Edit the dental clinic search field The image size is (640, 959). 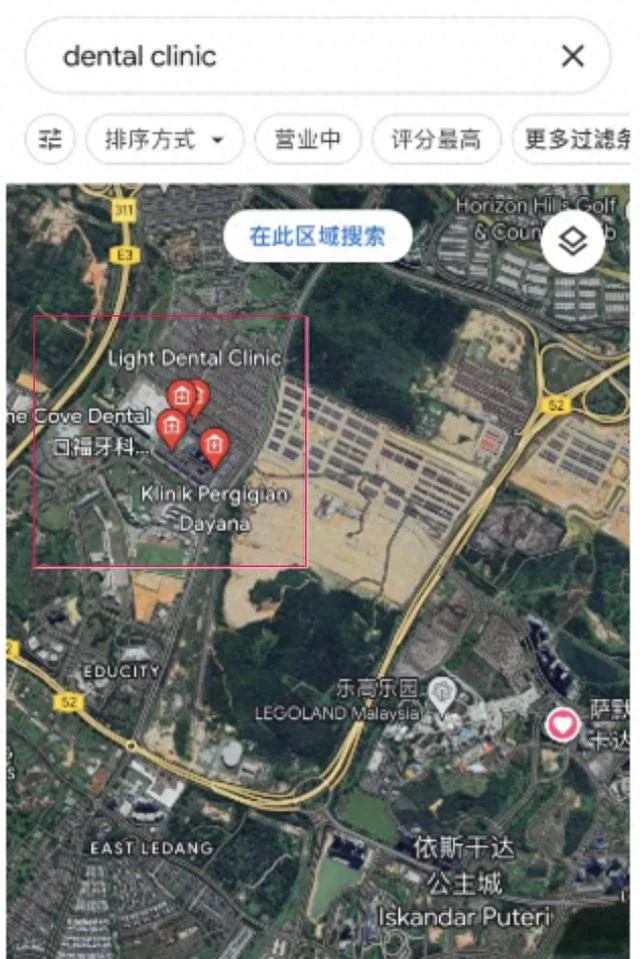click(290, 56)
